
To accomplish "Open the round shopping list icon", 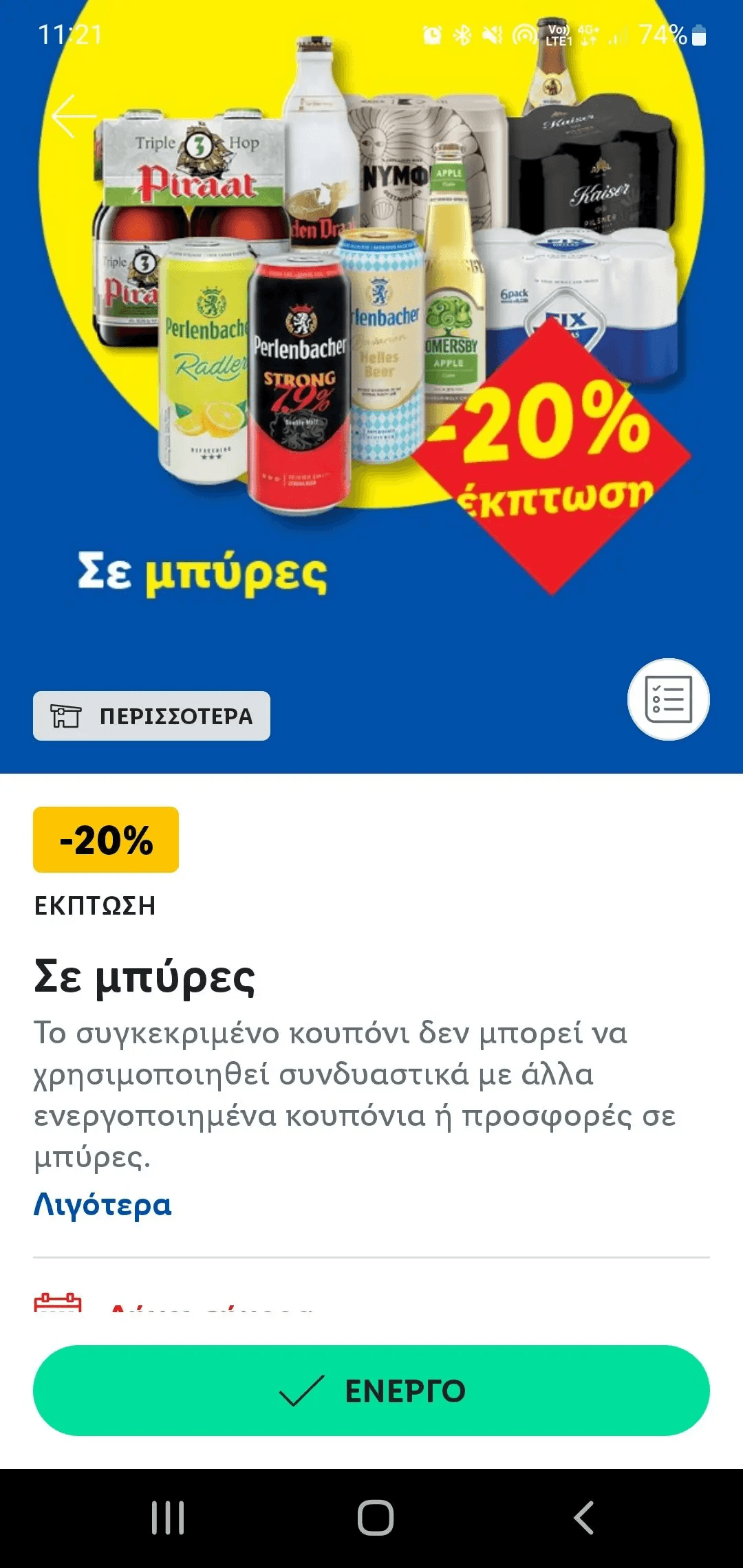I will (x=668, y=699).
